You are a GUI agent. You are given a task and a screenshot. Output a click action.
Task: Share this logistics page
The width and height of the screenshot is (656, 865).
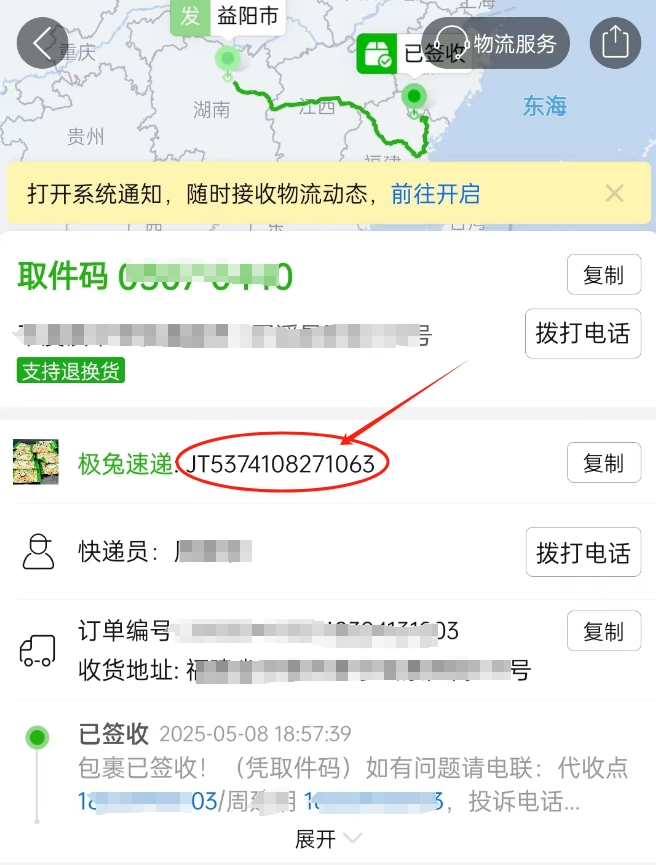coord(615,43)
